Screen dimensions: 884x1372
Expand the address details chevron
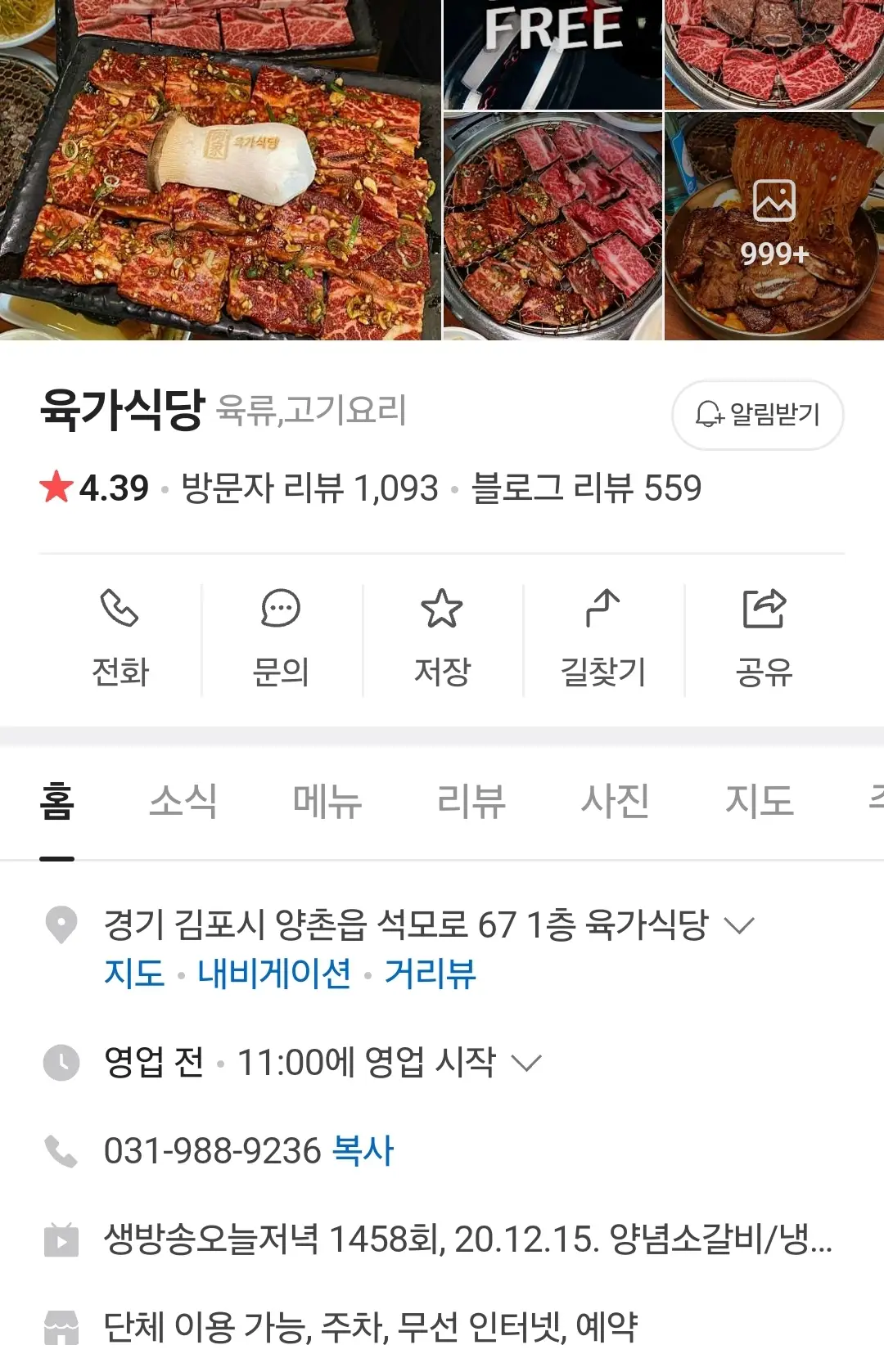point(739,925)
